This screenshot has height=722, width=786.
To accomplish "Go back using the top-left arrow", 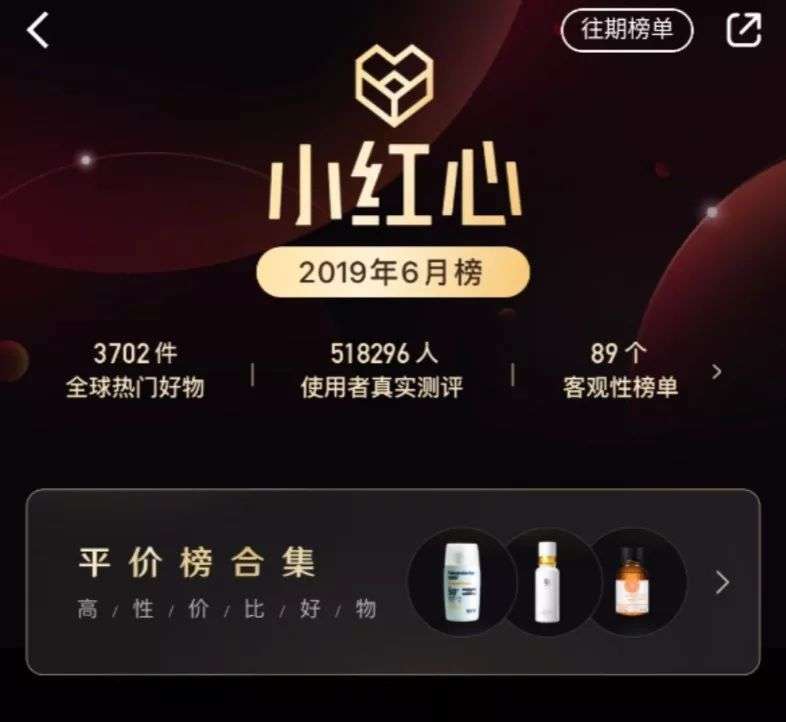I will [38, 30].
